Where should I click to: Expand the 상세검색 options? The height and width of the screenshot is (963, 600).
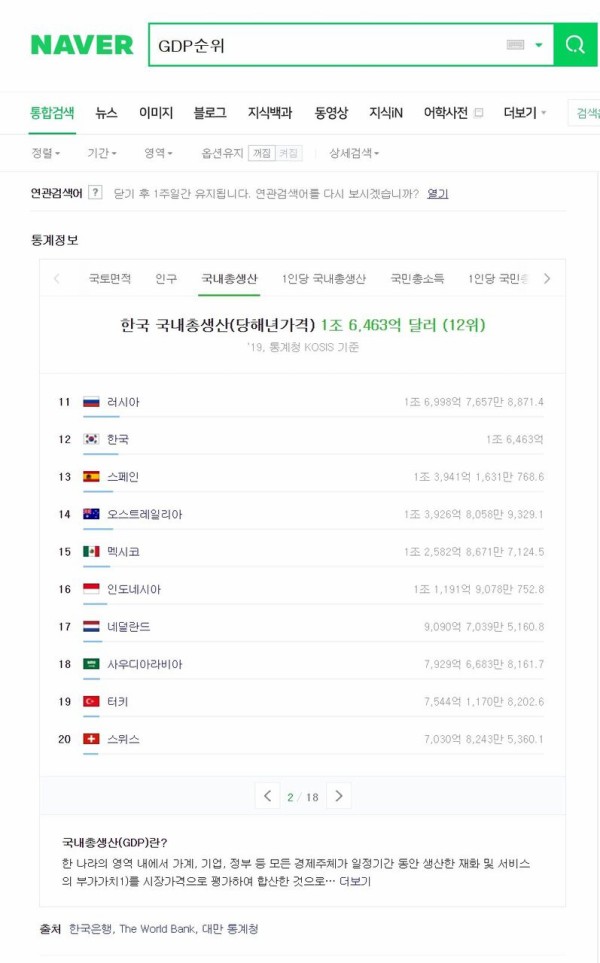pyautogui.click(x=354, y=153)
